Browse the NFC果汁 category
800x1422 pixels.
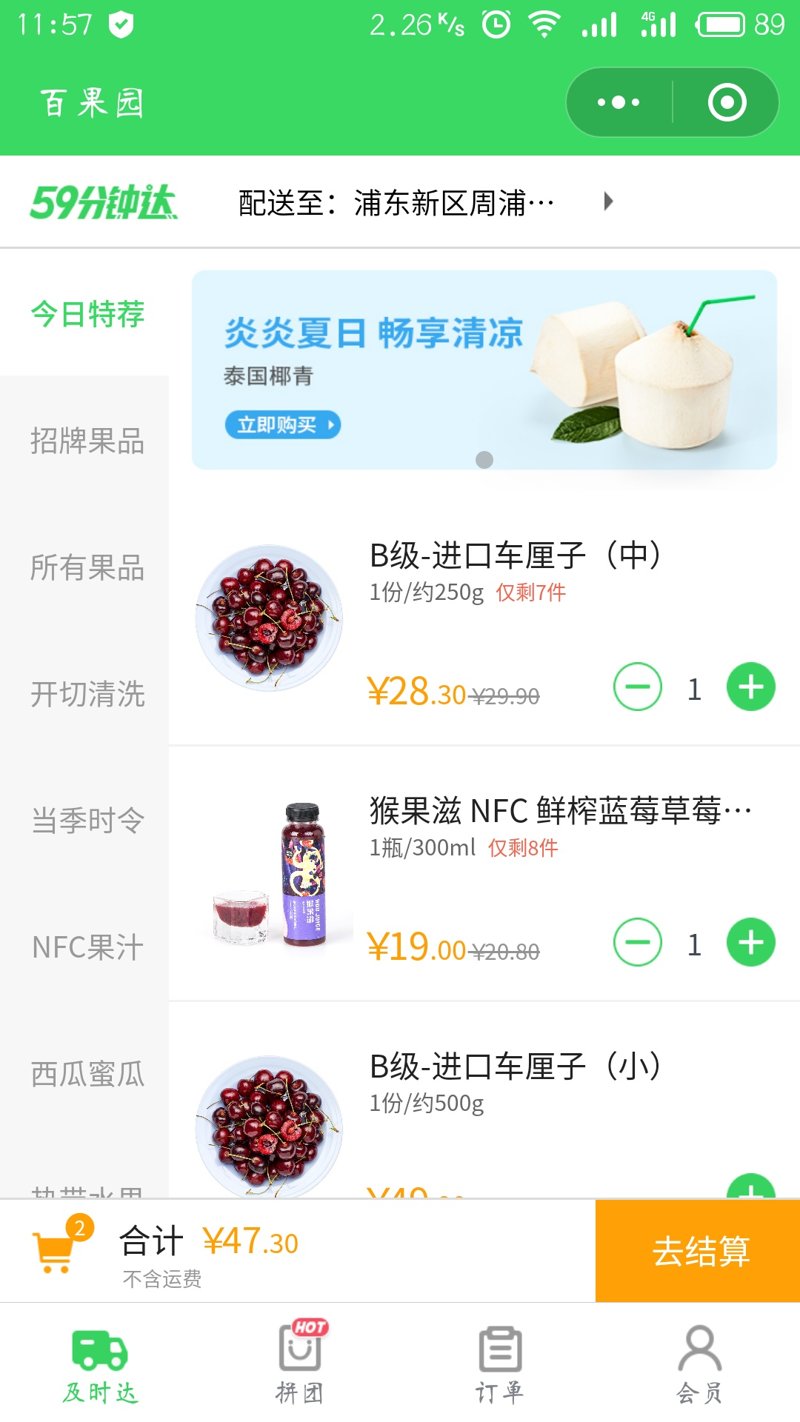pos(87,947)
